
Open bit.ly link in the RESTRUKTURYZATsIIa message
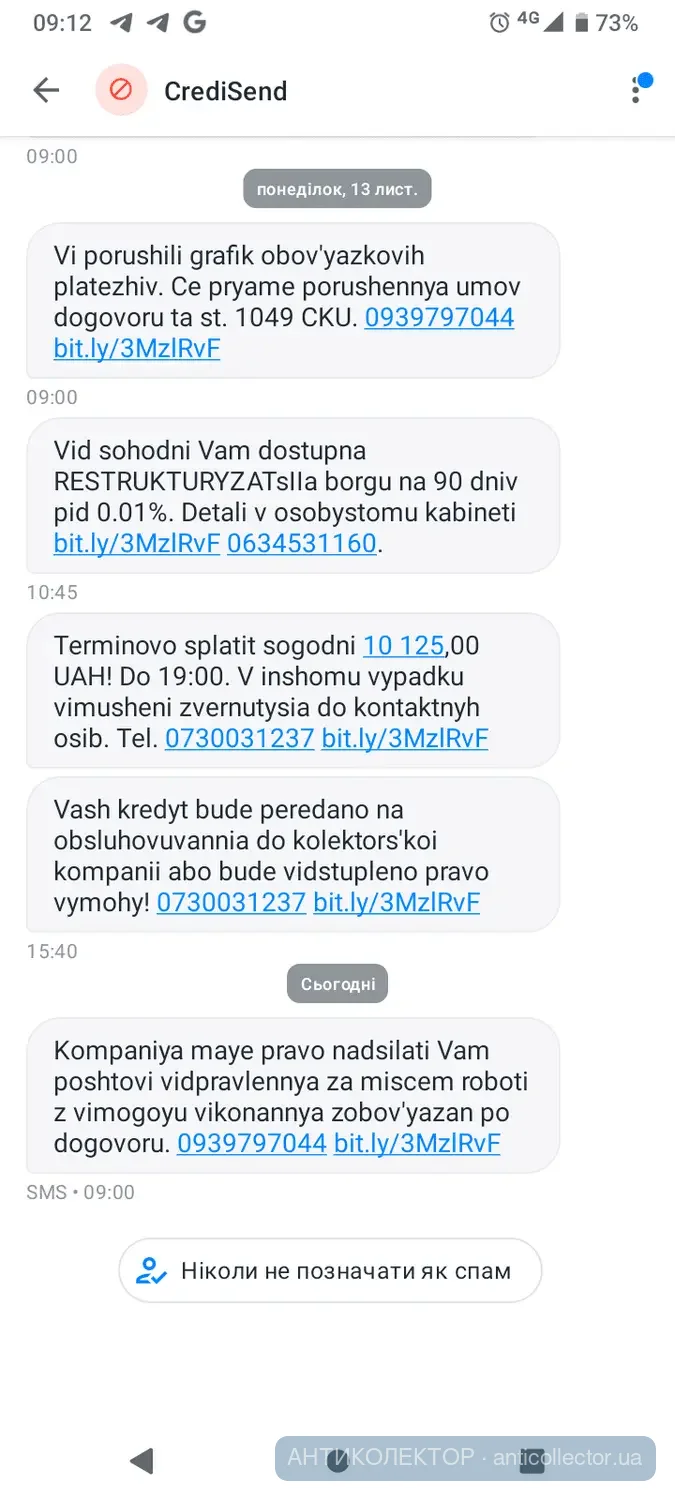137,544
